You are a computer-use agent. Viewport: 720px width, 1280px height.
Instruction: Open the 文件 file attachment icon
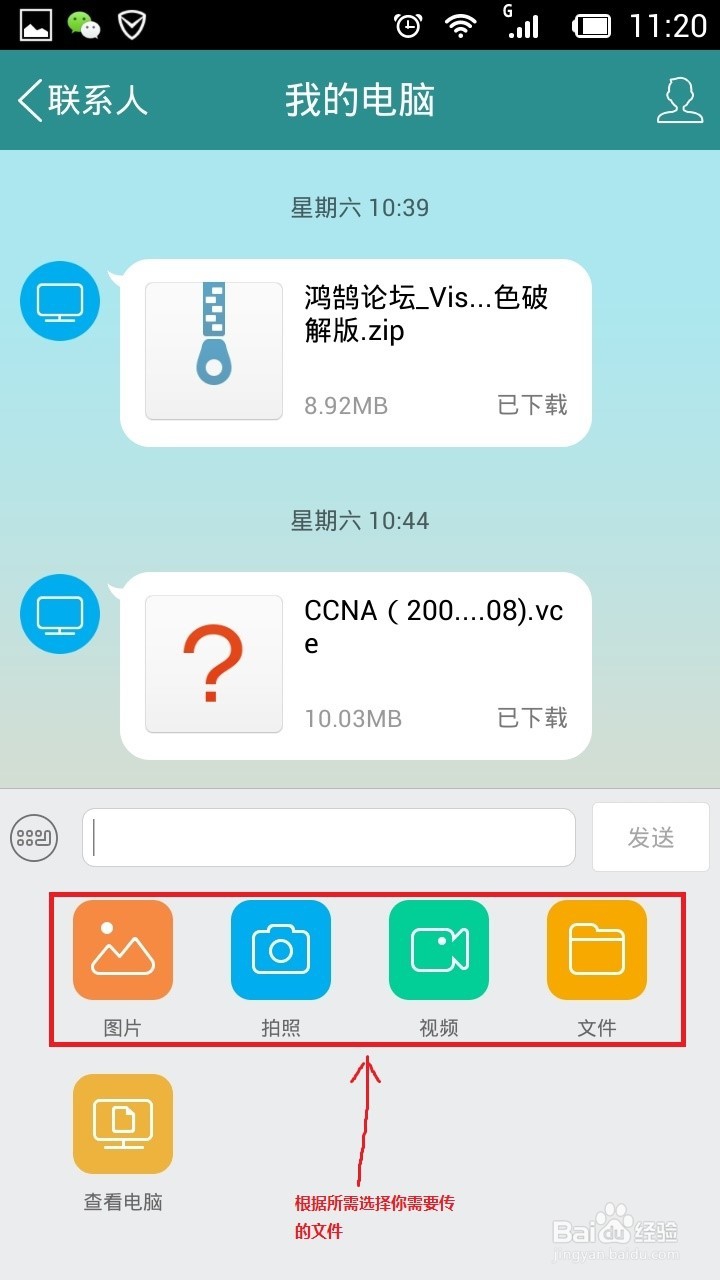pos(596,949)
